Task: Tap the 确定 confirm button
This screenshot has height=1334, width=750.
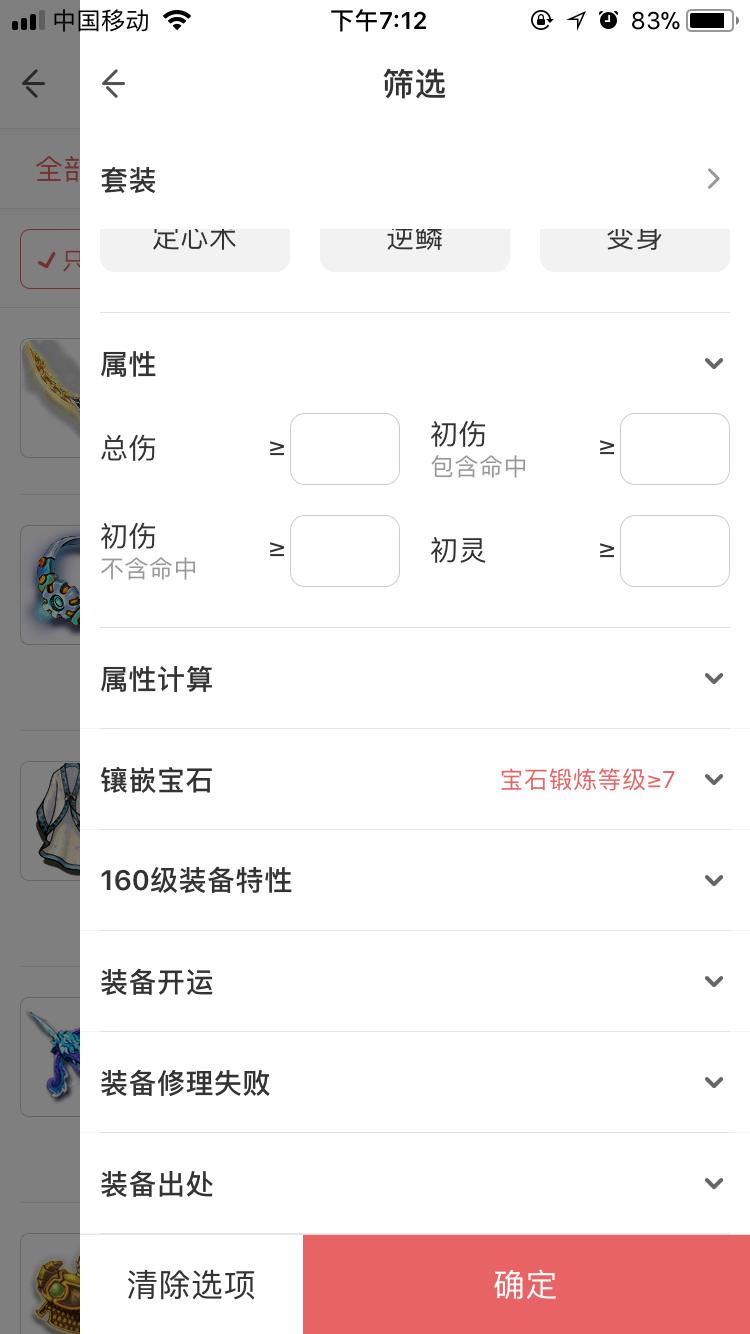Action: 525,1285
